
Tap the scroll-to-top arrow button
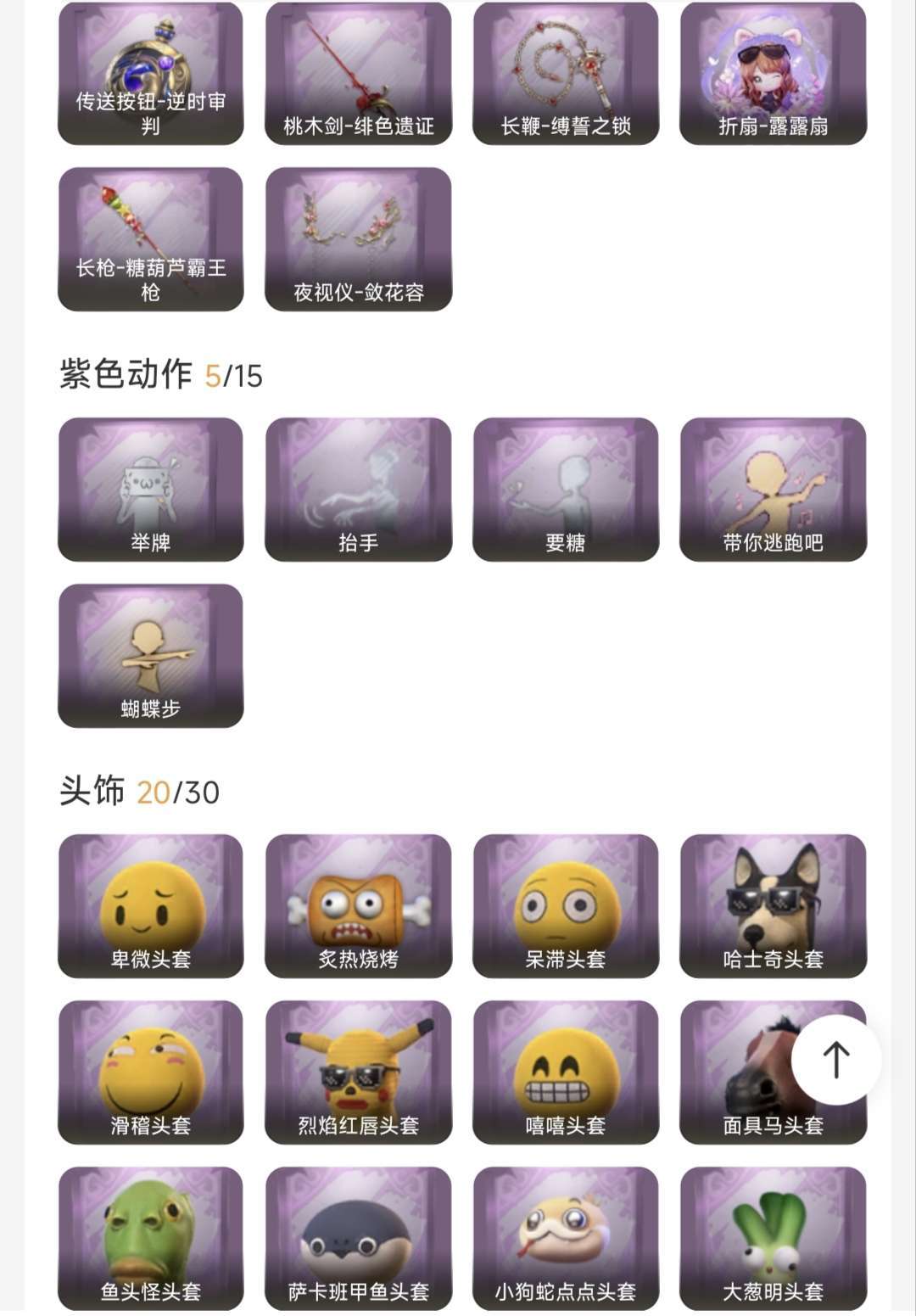(836, 1057)
